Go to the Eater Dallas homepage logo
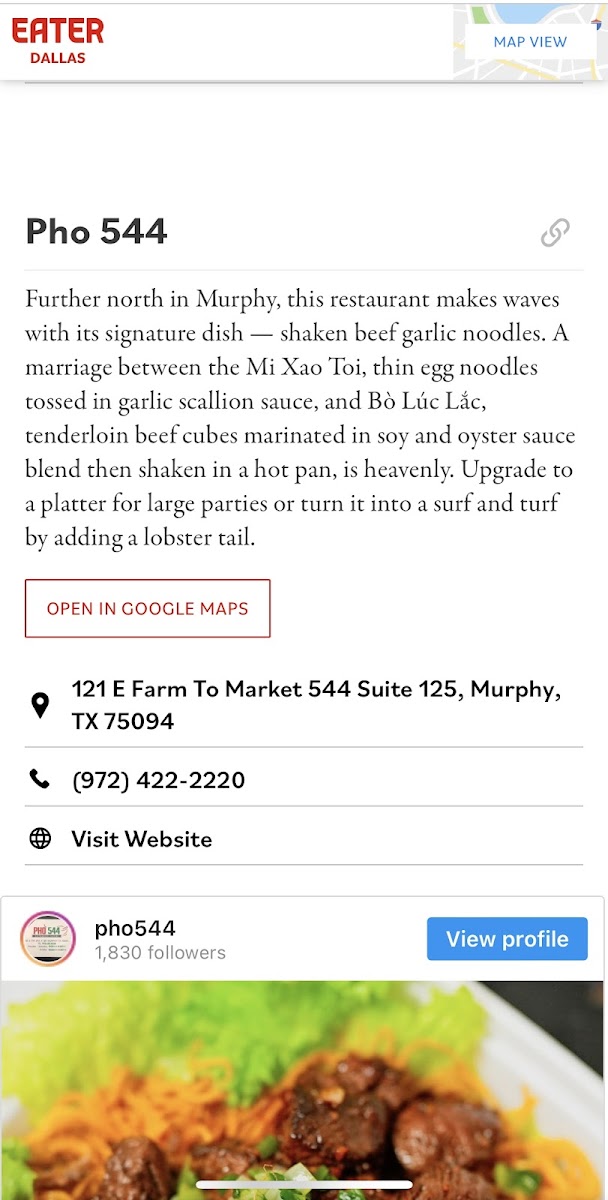This screenshot has height=1200, width=608. click(58, 40)
